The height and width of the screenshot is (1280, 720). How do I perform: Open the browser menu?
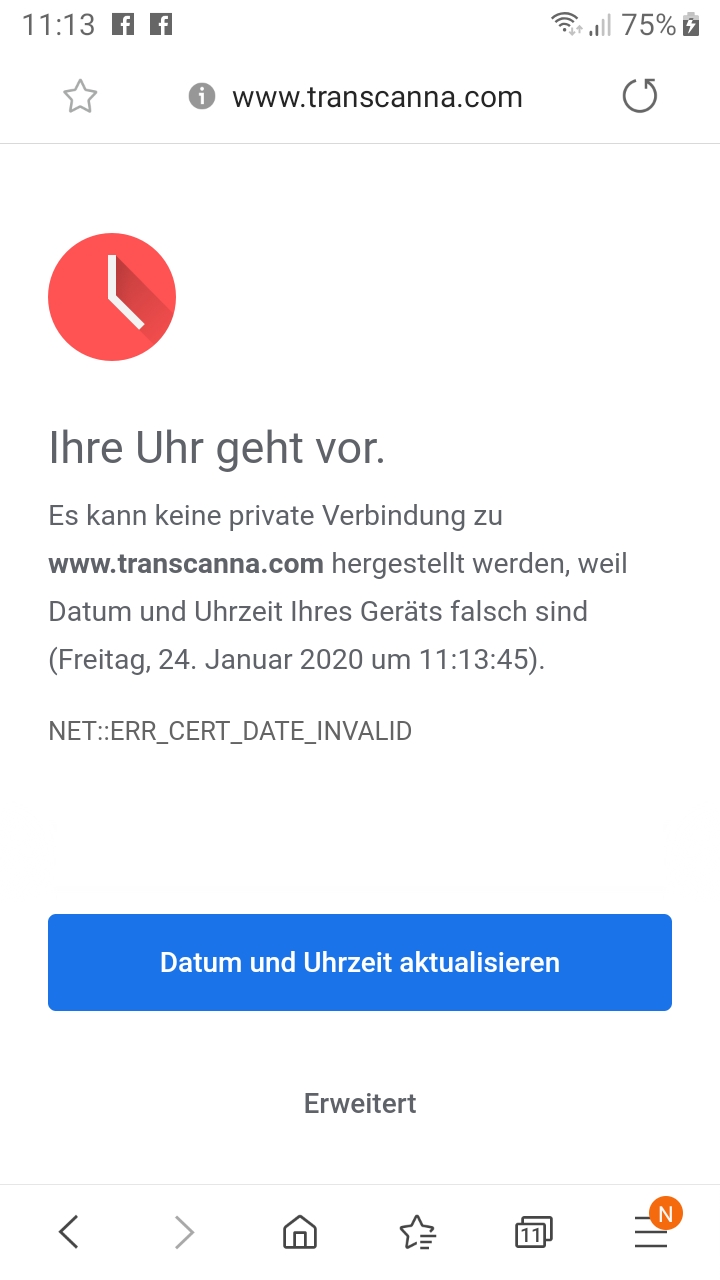(x=651, y=1232)
